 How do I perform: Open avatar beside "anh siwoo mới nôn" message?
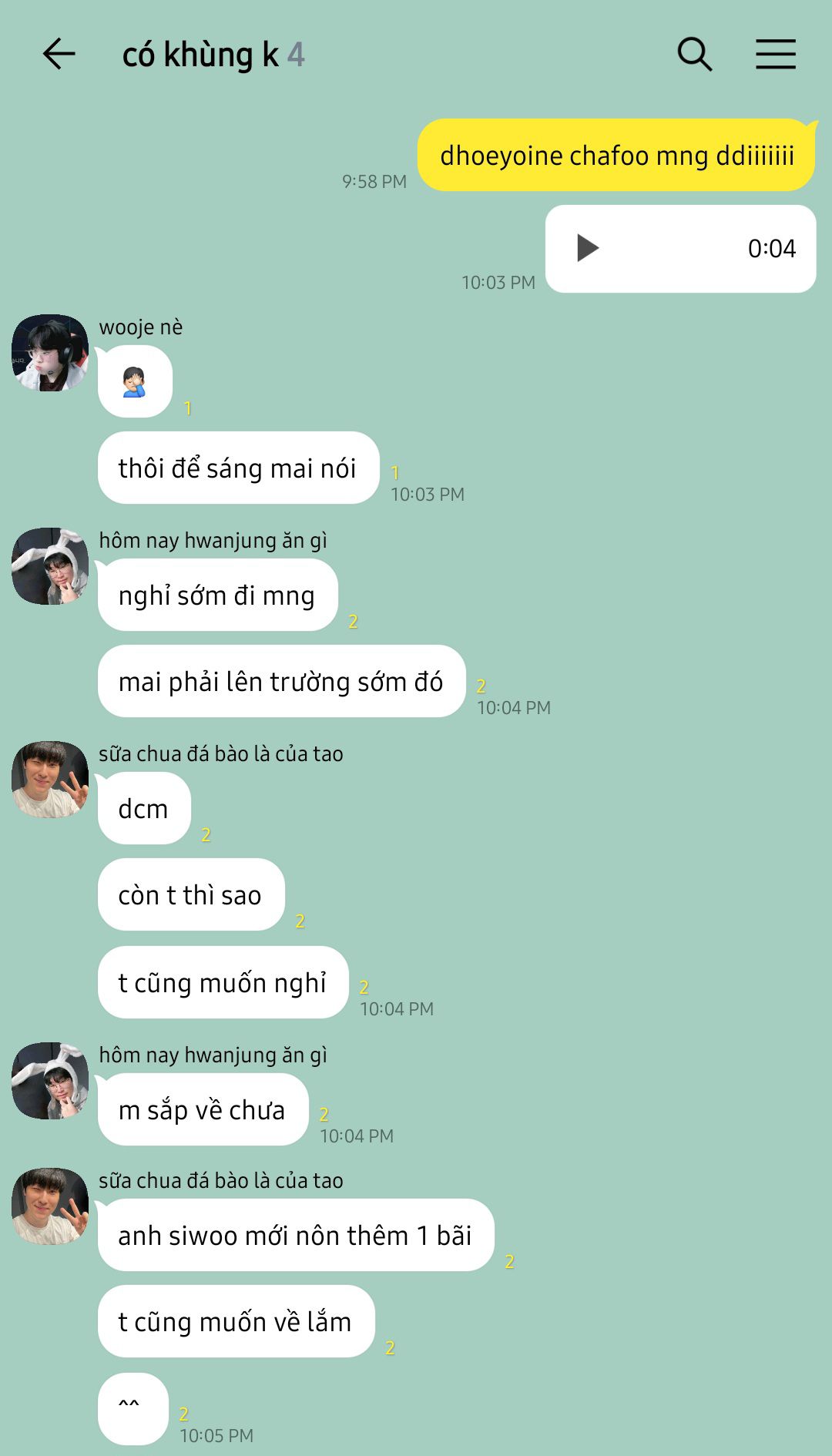coord(50,1206)
